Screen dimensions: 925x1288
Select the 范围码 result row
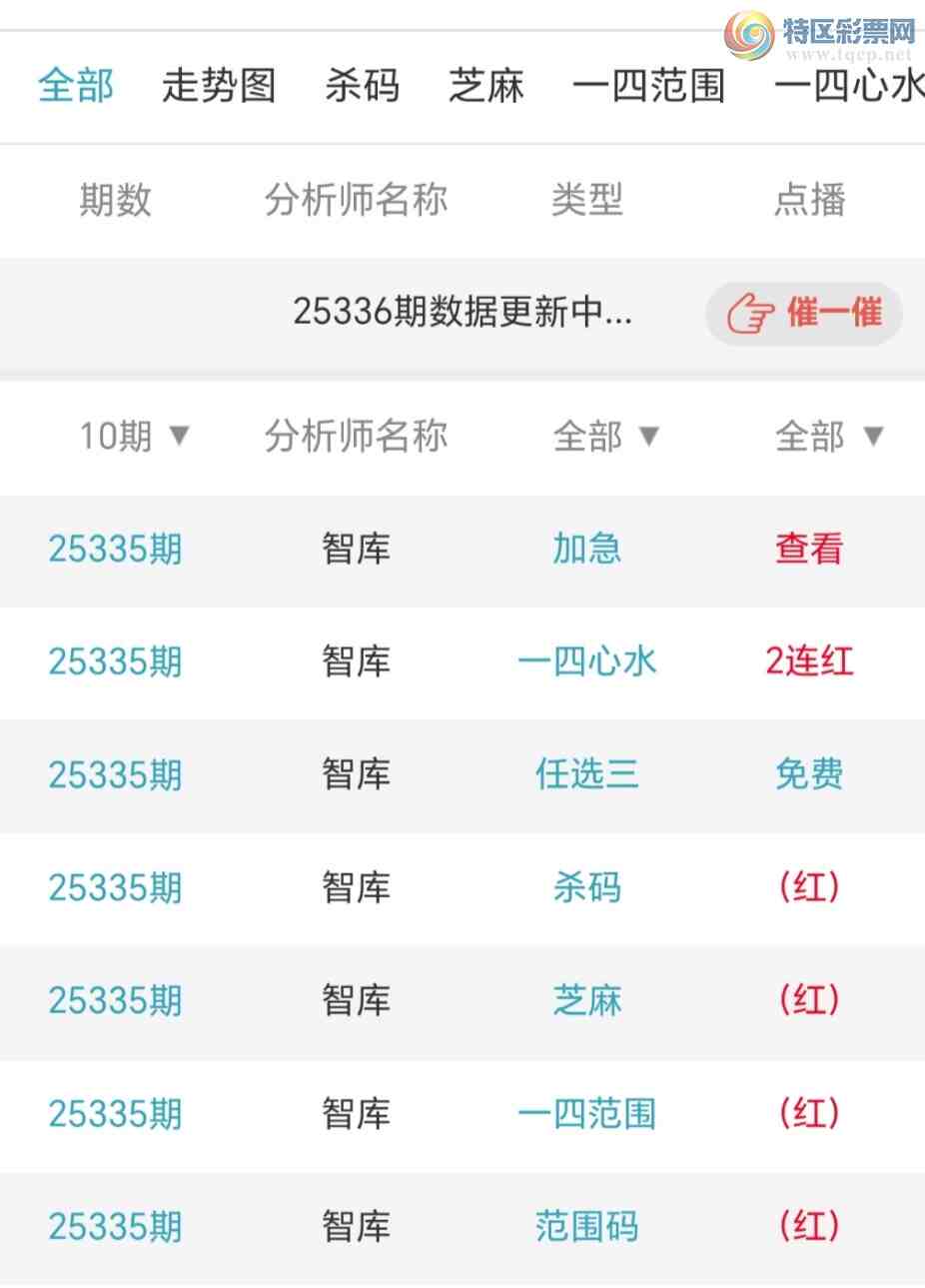coord(808,1226)
